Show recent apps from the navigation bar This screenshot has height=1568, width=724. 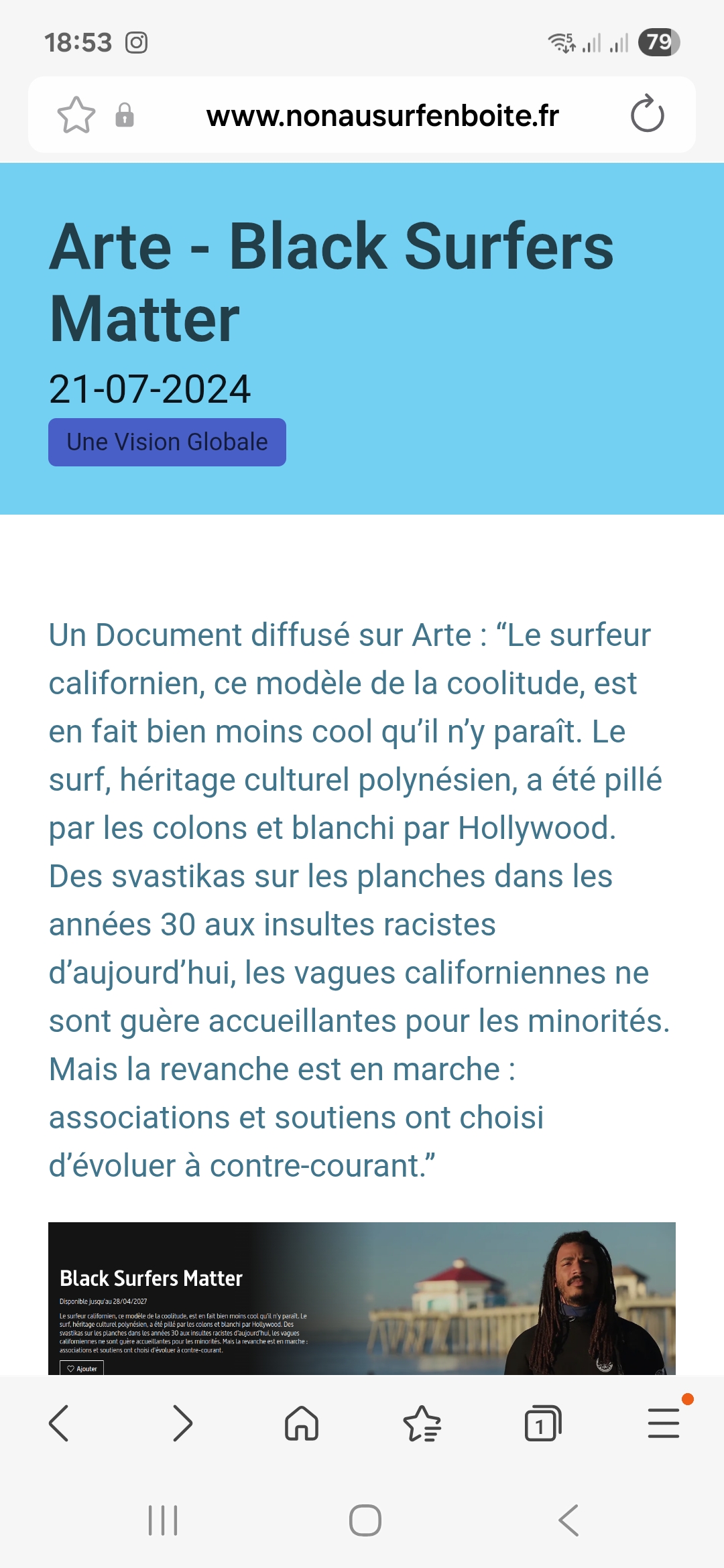tap(163, 1520)
